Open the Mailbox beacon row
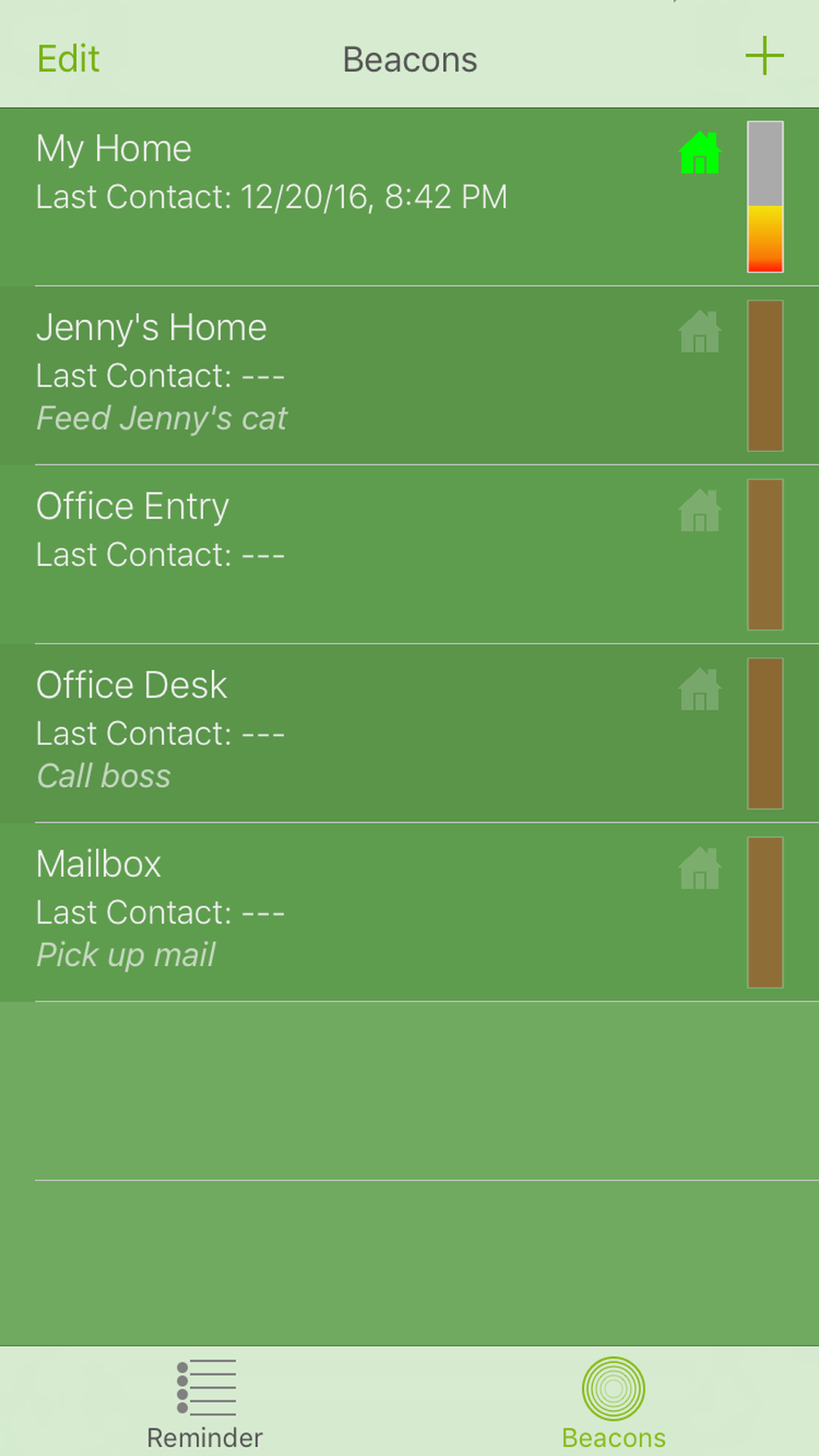The width and height of the screenshot is (819, 1456). pos(409,911)
